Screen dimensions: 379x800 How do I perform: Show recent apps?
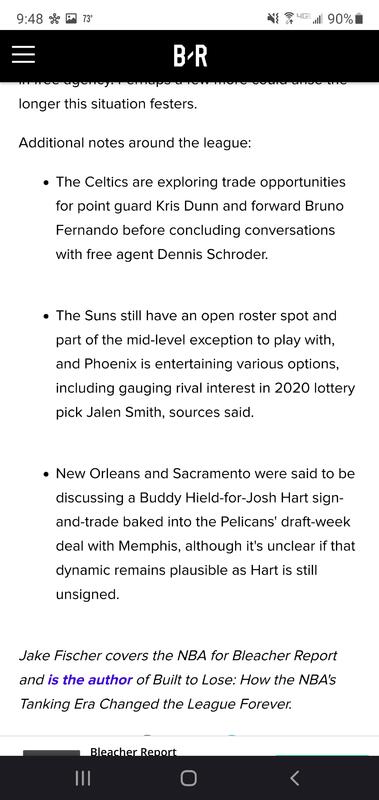tap(83, 778)
